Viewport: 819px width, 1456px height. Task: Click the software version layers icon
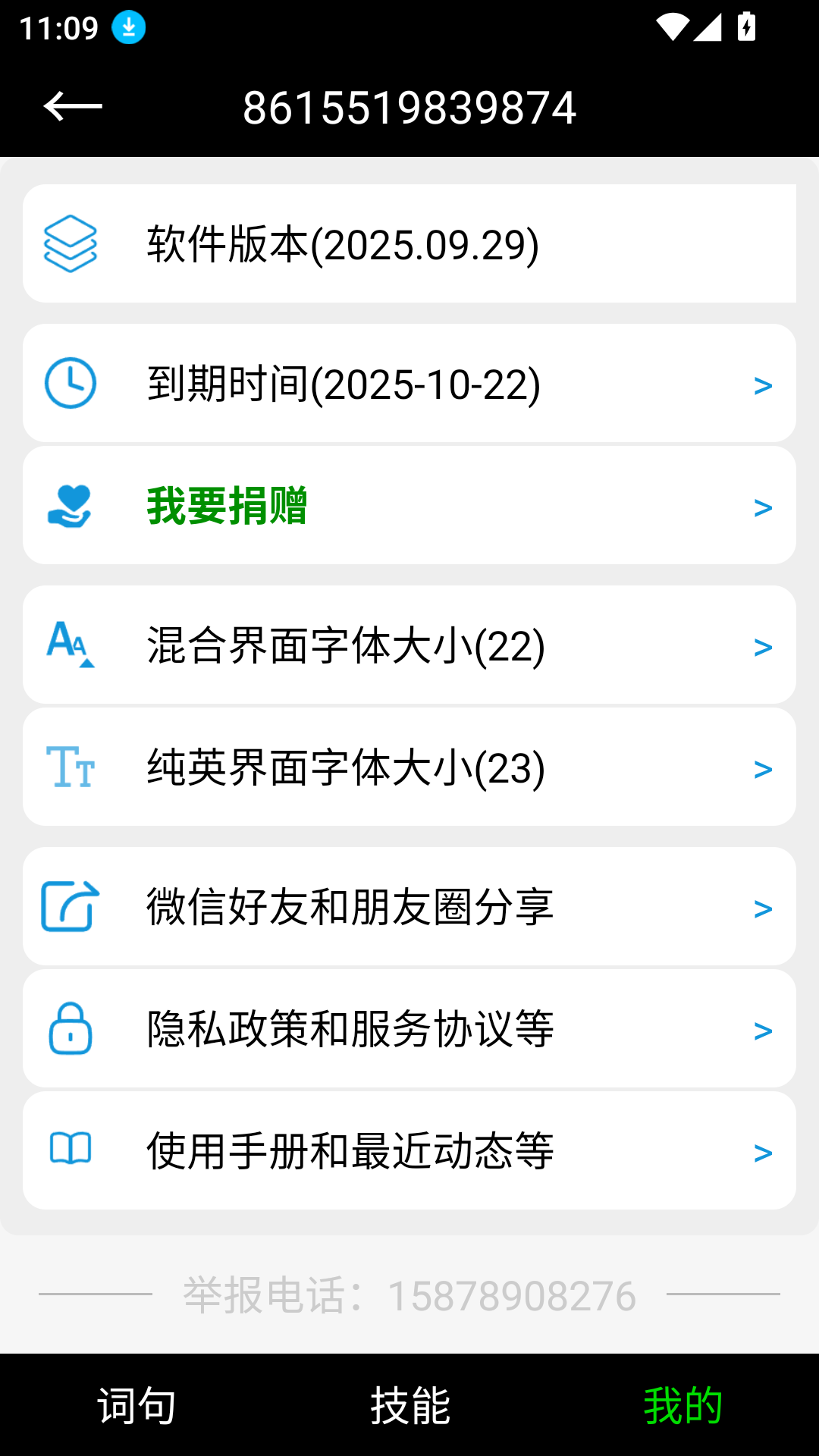click(x=71, y=244)
